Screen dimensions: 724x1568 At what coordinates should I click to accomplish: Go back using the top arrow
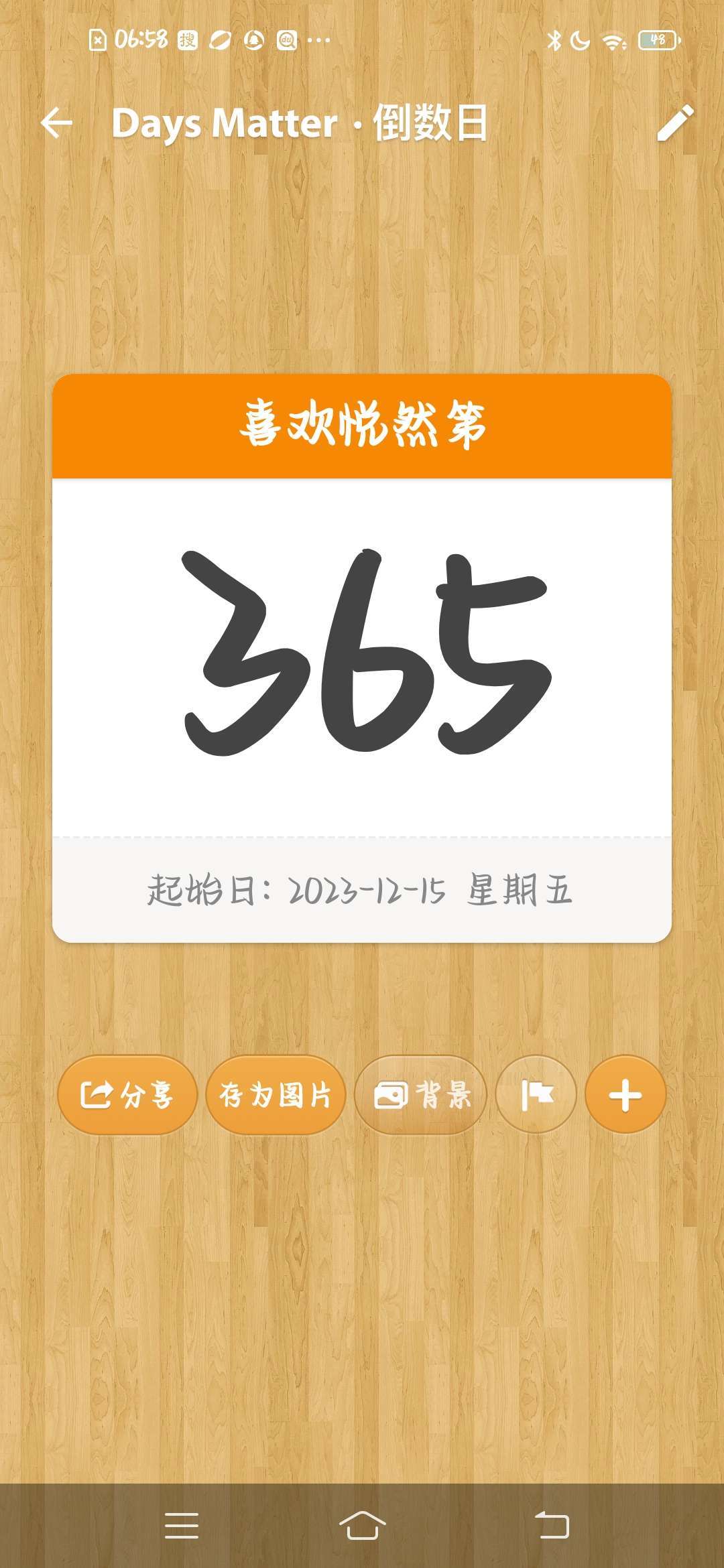(x=56, y=123)
